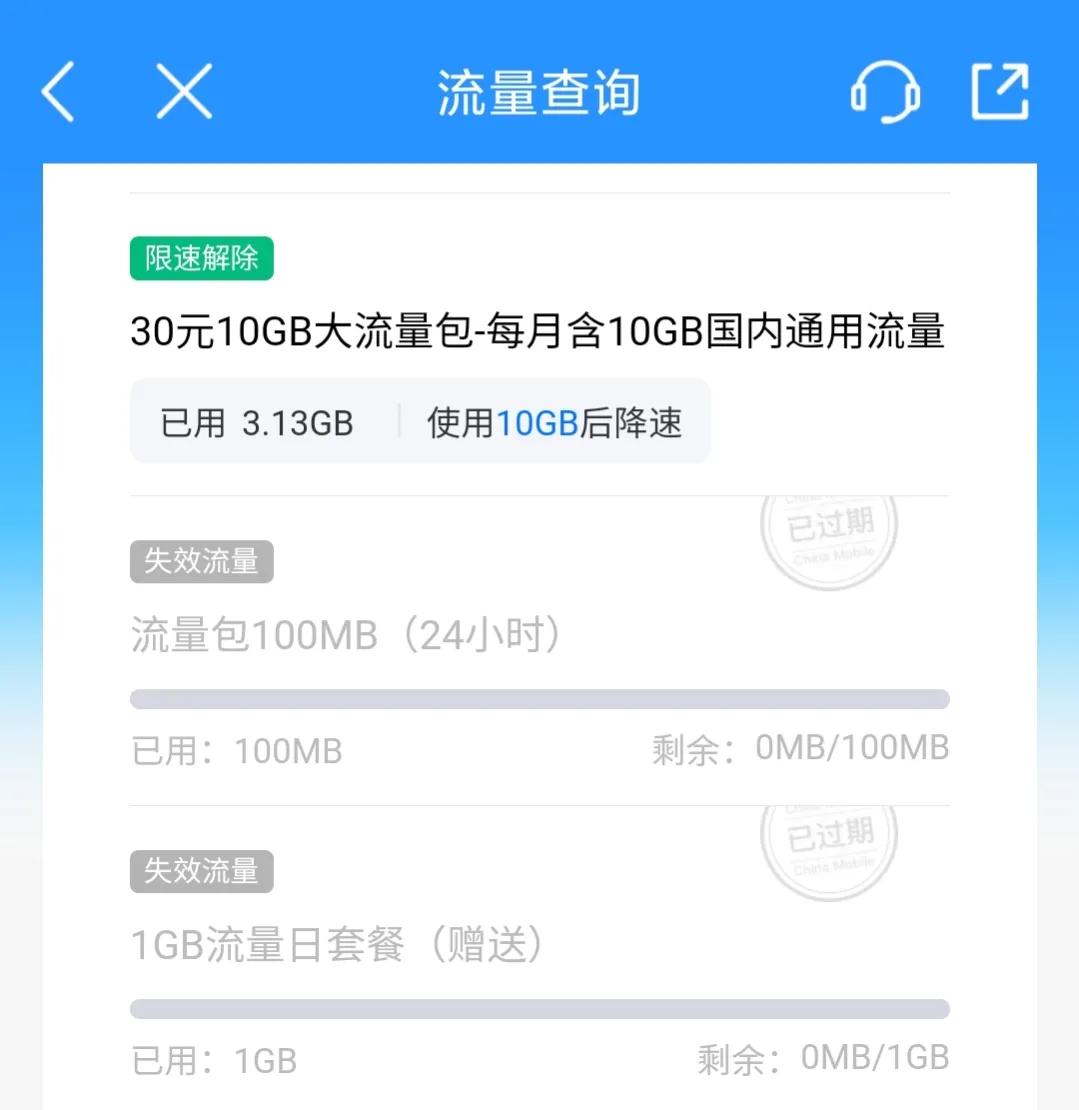The image size is (1079, 1110).
Task: Click the 30元10GB大流量包 package title
Action: [x=540, y=330]
